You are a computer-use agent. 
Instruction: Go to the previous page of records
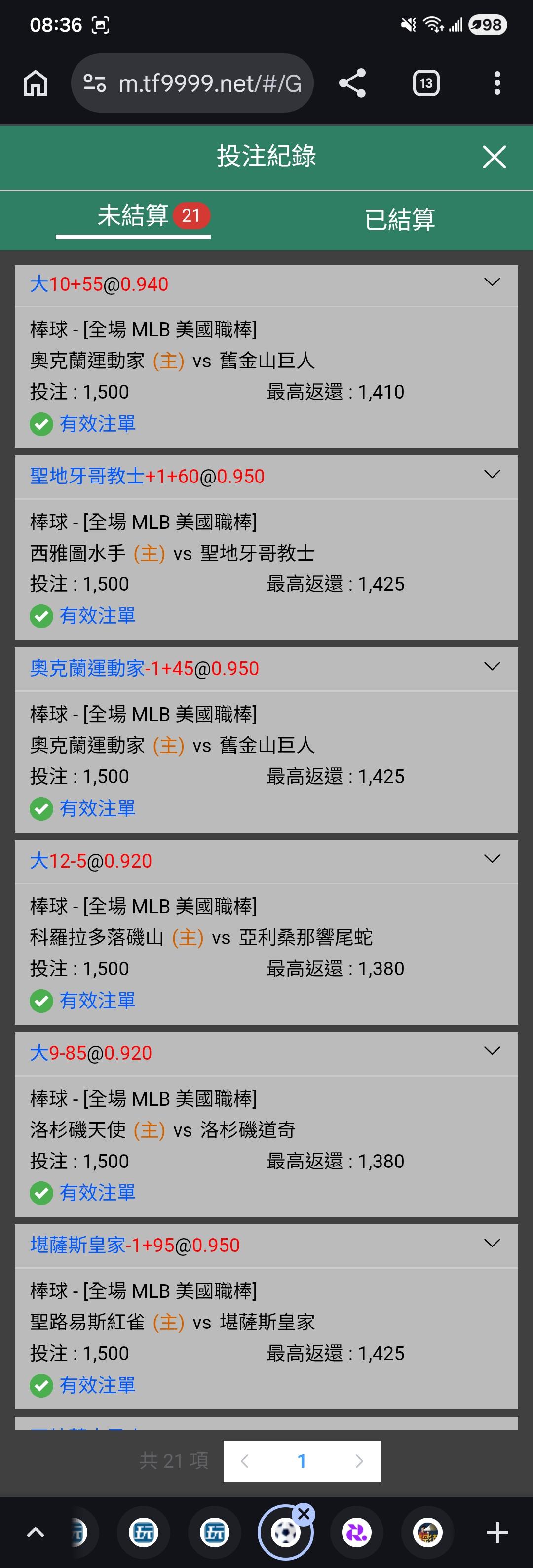click(245, 1461)
